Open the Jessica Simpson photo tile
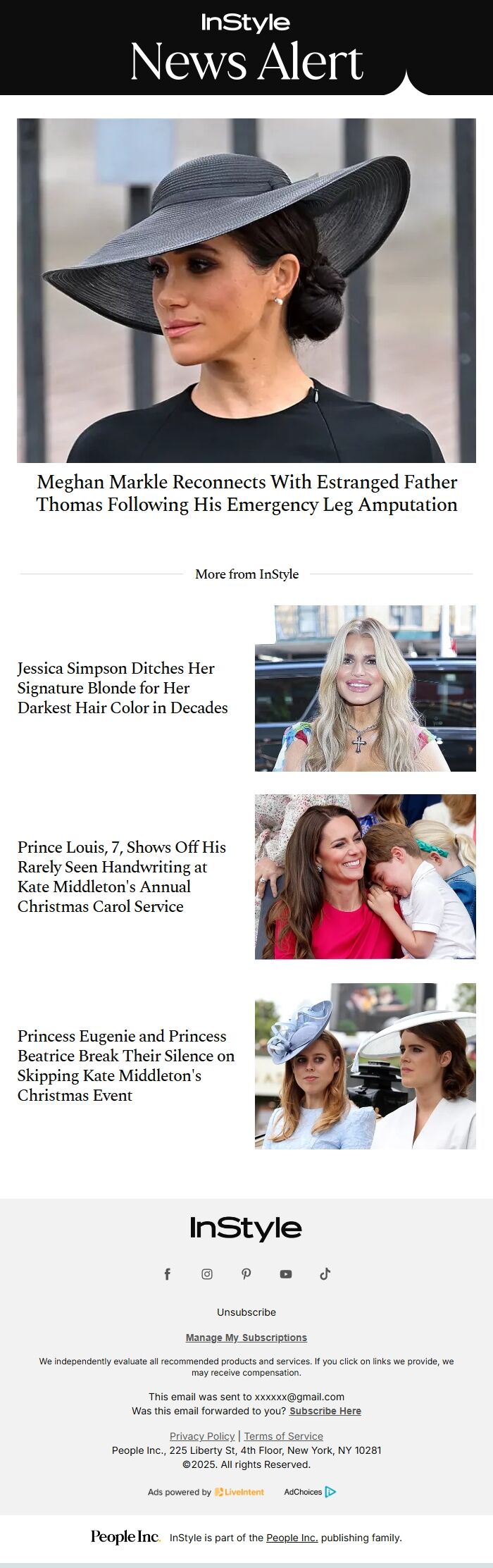This screenshot has height=1568, width=493. click(x=365, y=688)
